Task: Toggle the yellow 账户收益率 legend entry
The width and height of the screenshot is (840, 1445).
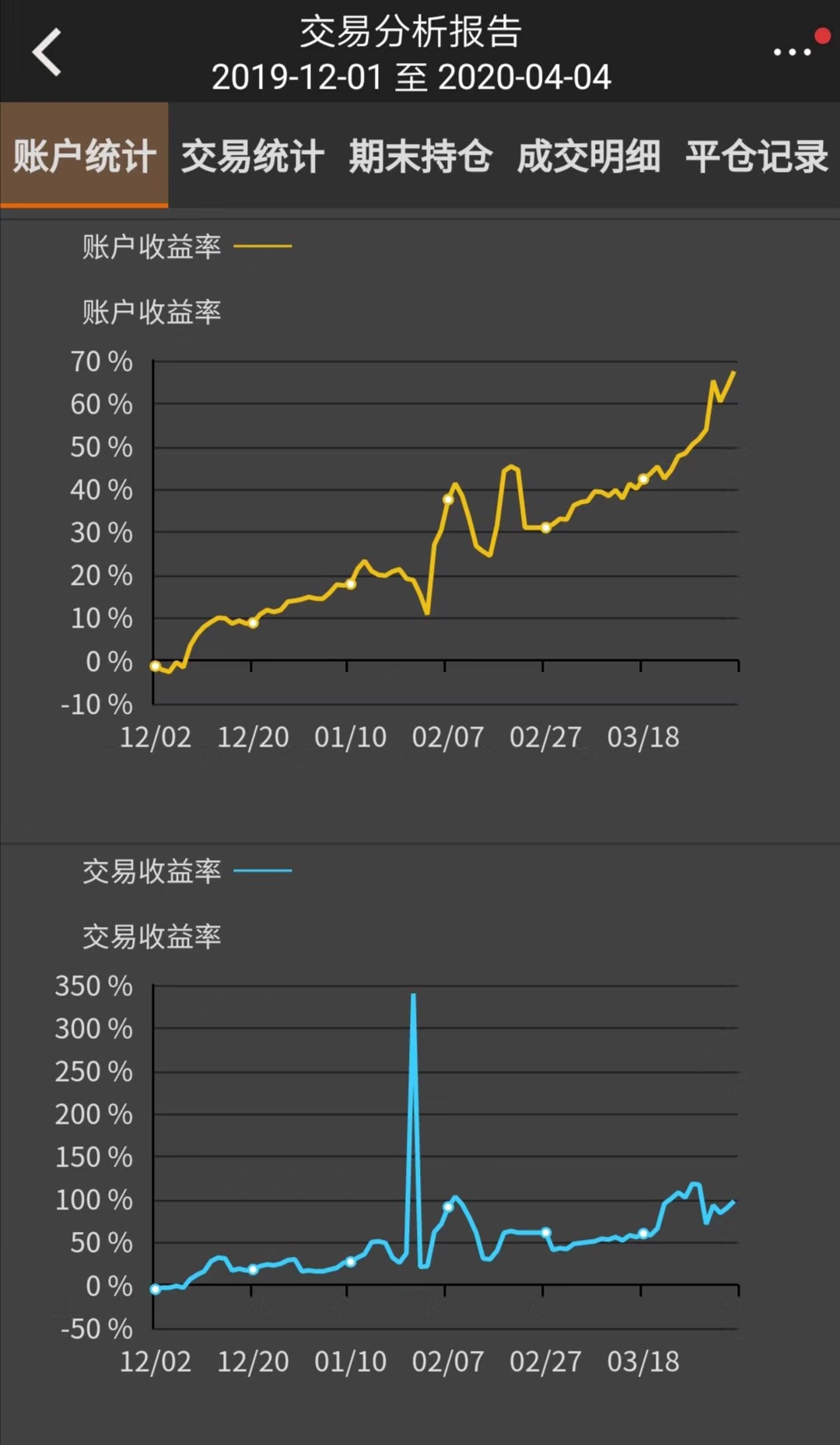Action: click(187, 247)
